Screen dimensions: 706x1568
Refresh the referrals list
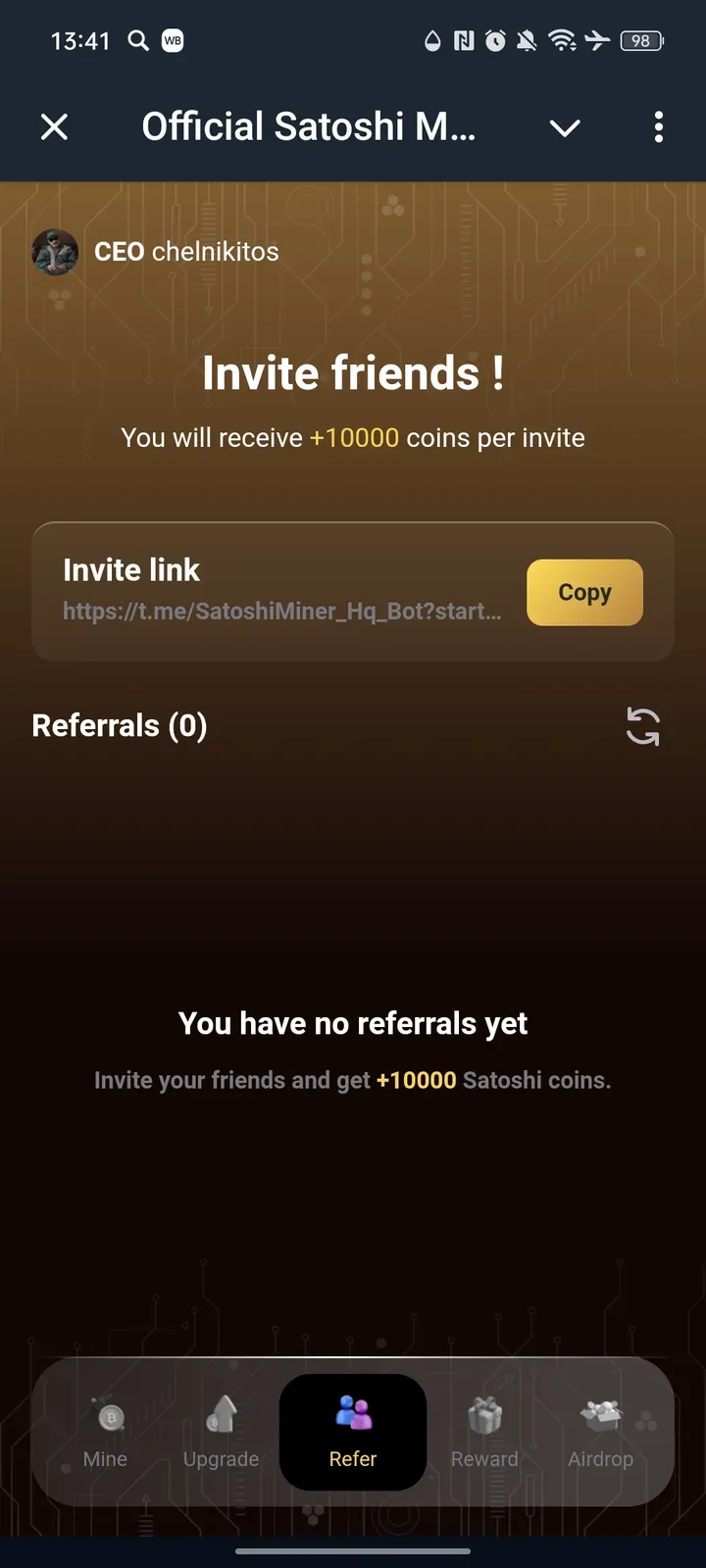coord(642,726)
